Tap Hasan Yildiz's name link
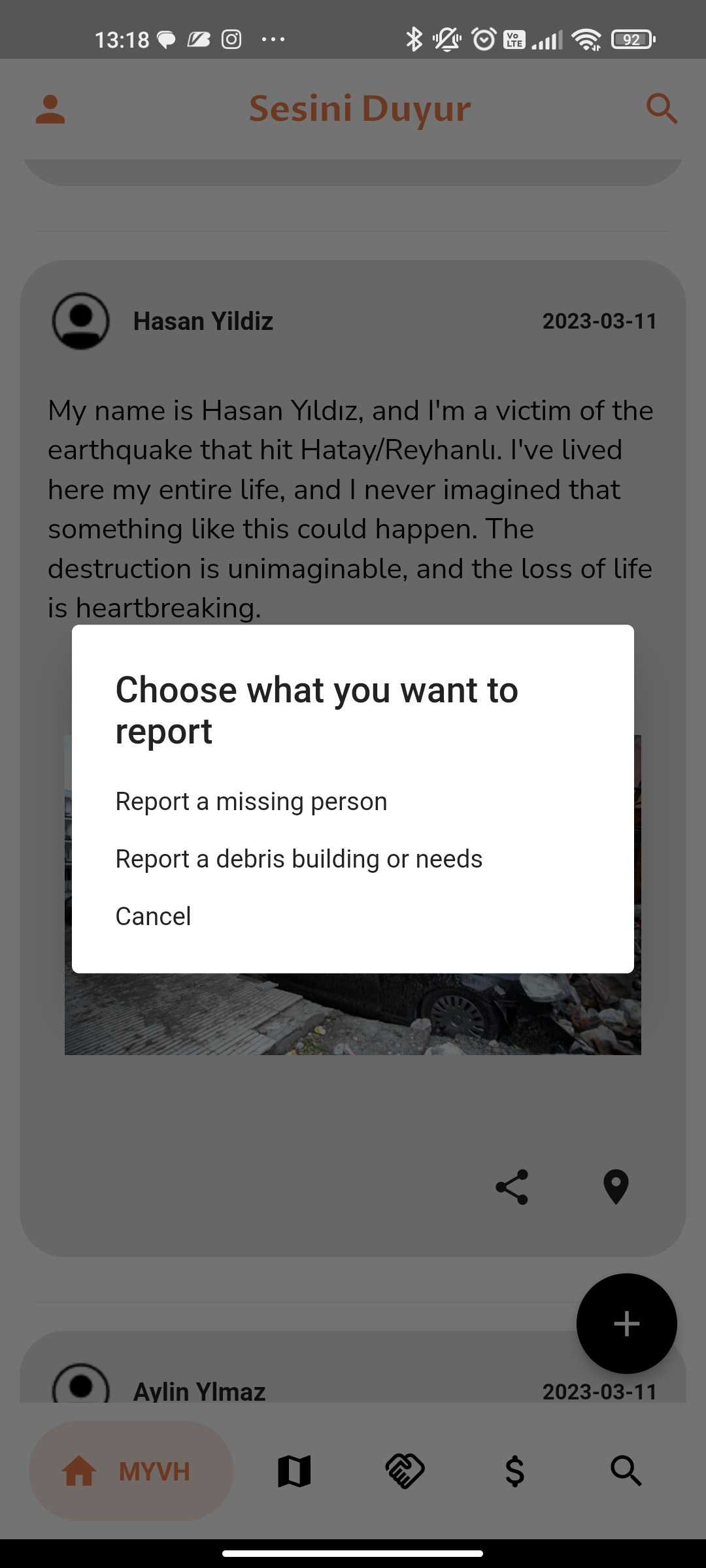706x1568 pixels. (x=203, y=321)
